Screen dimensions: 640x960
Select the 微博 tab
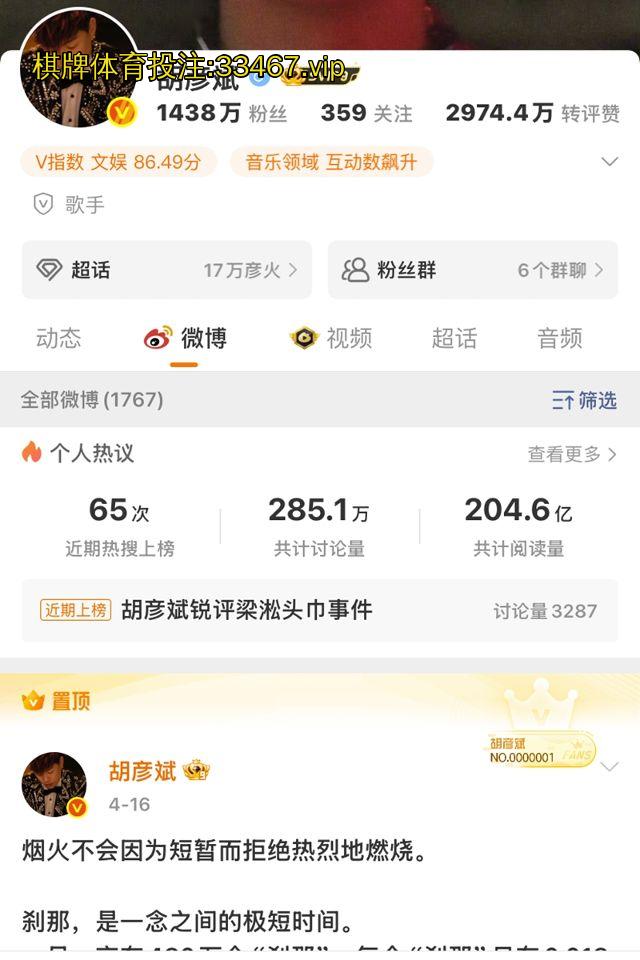tap(185, 339)
